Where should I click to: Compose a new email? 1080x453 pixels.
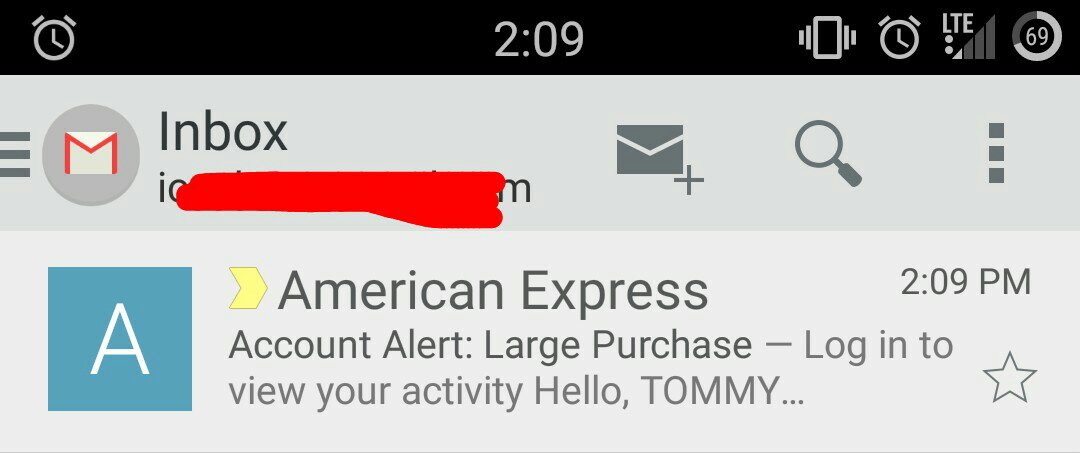pyautogui.click(x=658, y=154)
